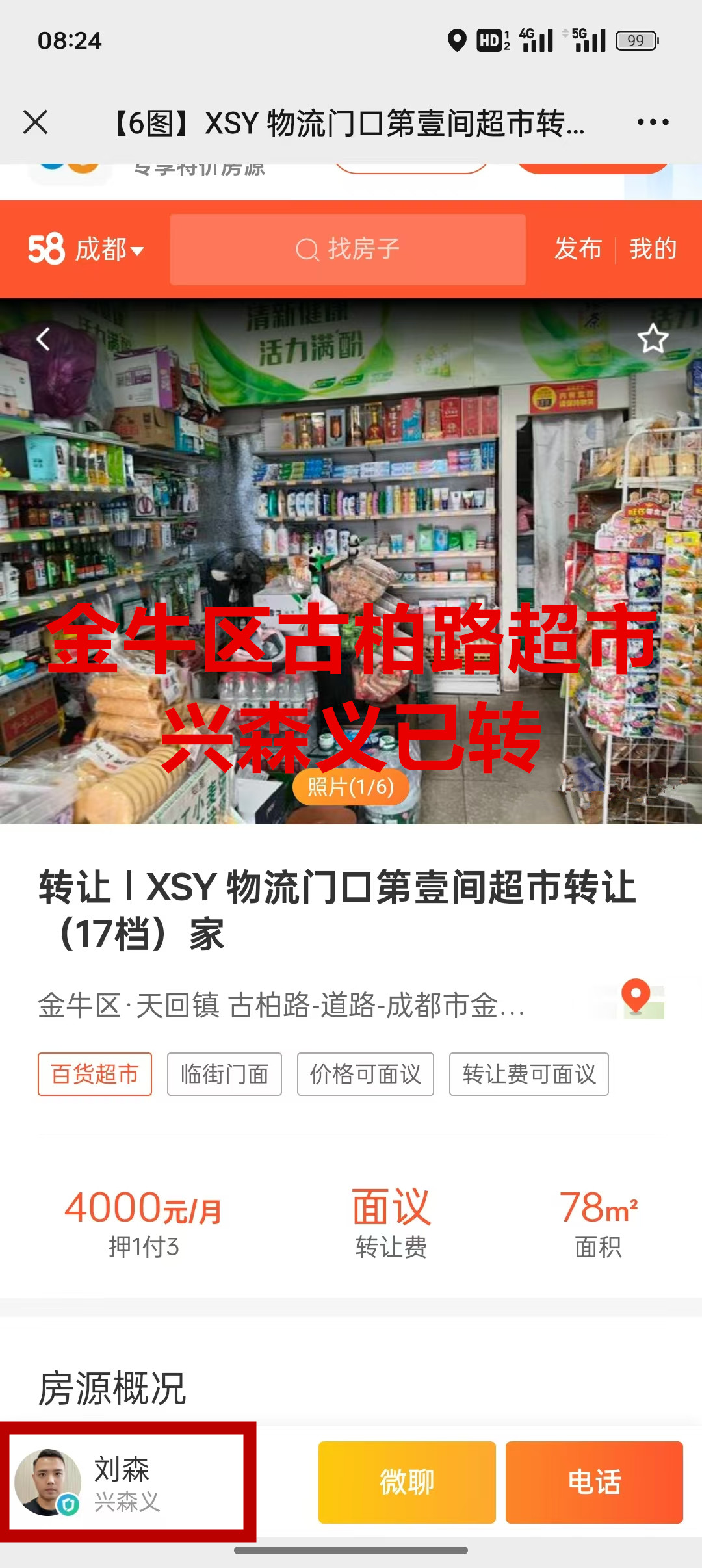Image resolution: width=702 pixels, height=1568 pixels.
Task: Open 发布 to post a listing
Action: click(x=578, y=249)
